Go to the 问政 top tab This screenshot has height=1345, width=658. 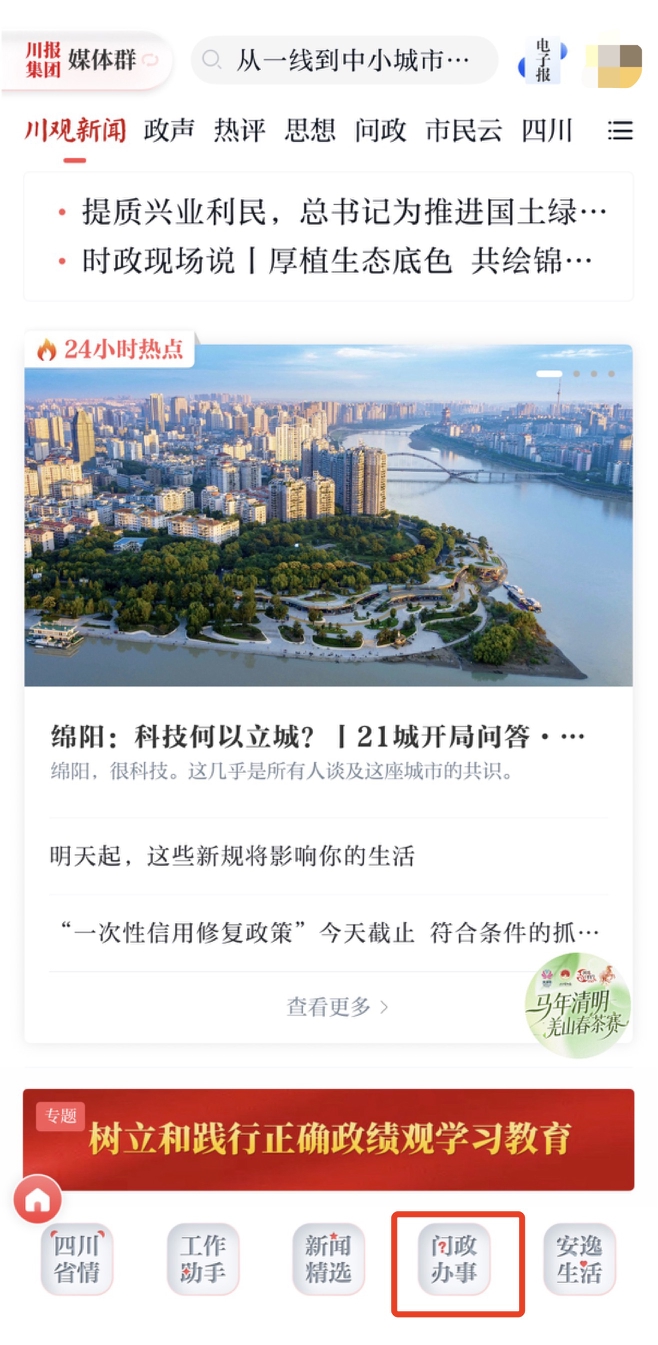point(380,131)
